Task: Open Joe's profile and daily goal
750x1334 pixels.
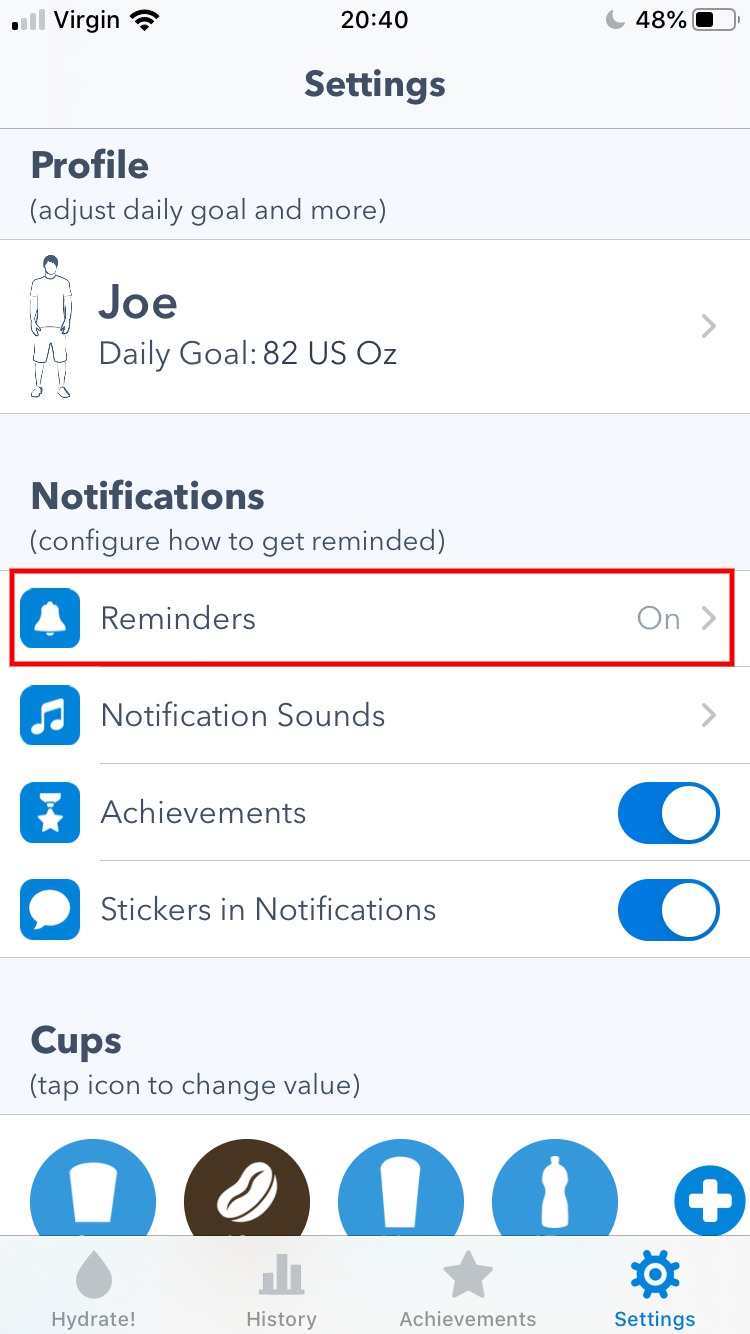Action: [x=375, y=326]
